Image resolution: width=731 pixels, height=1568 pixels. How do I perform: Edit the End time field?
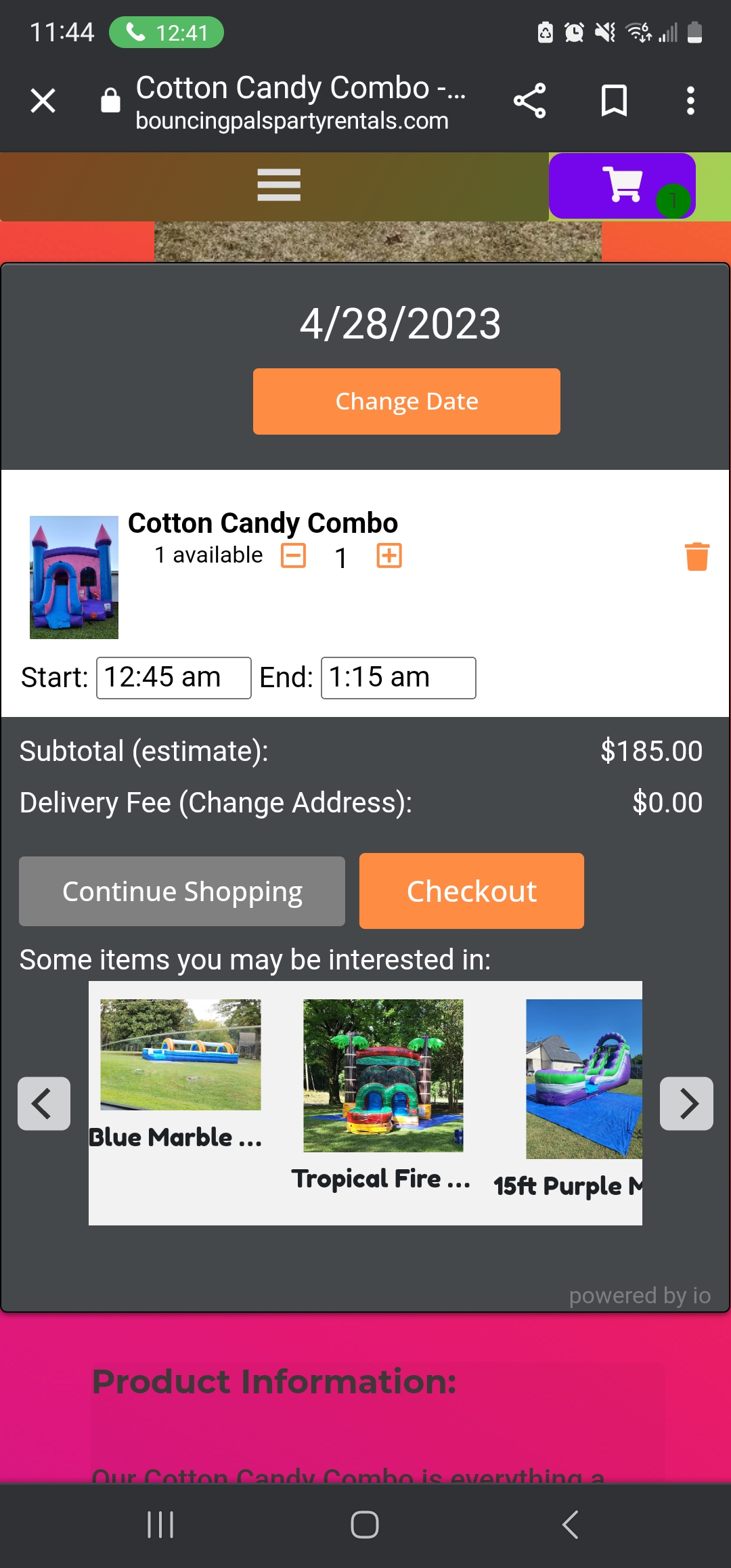[x=398, y=678]
